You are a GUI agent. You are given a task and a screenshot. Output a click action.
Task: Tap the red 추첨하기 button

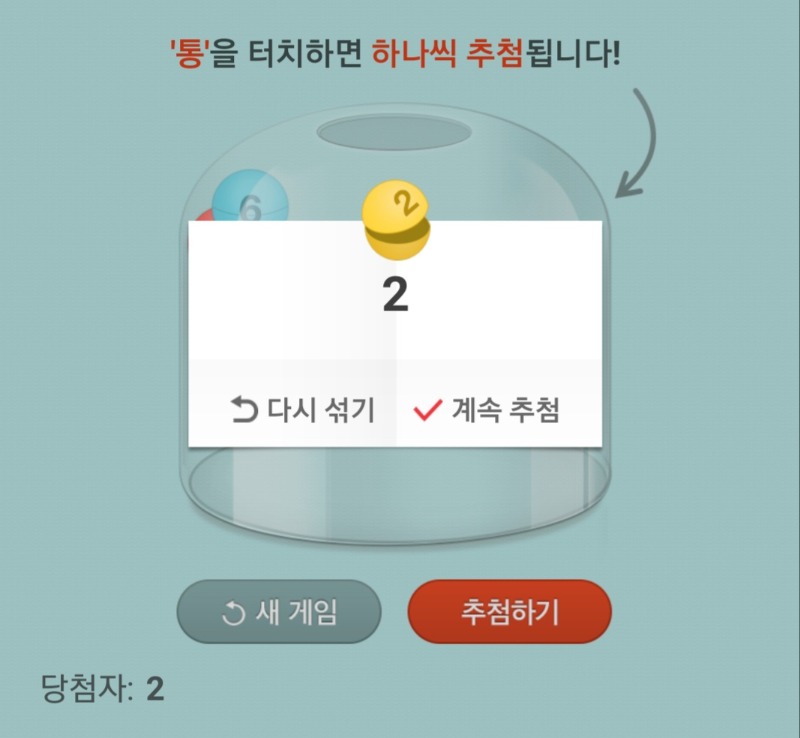pos(509,612)
